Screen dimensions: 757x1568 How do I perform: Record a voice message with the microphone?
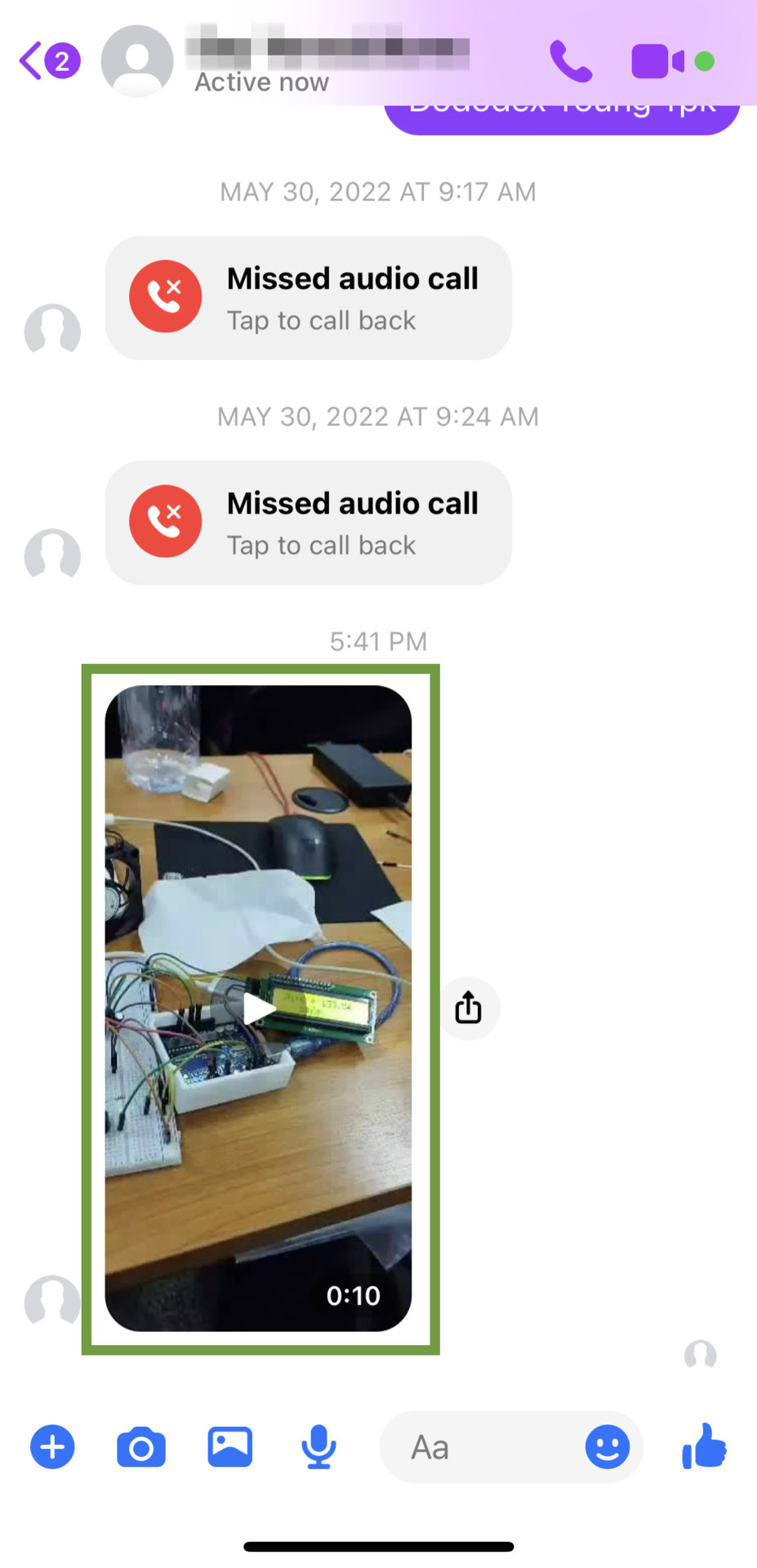pyautogui.click(x=318, y=1447)
